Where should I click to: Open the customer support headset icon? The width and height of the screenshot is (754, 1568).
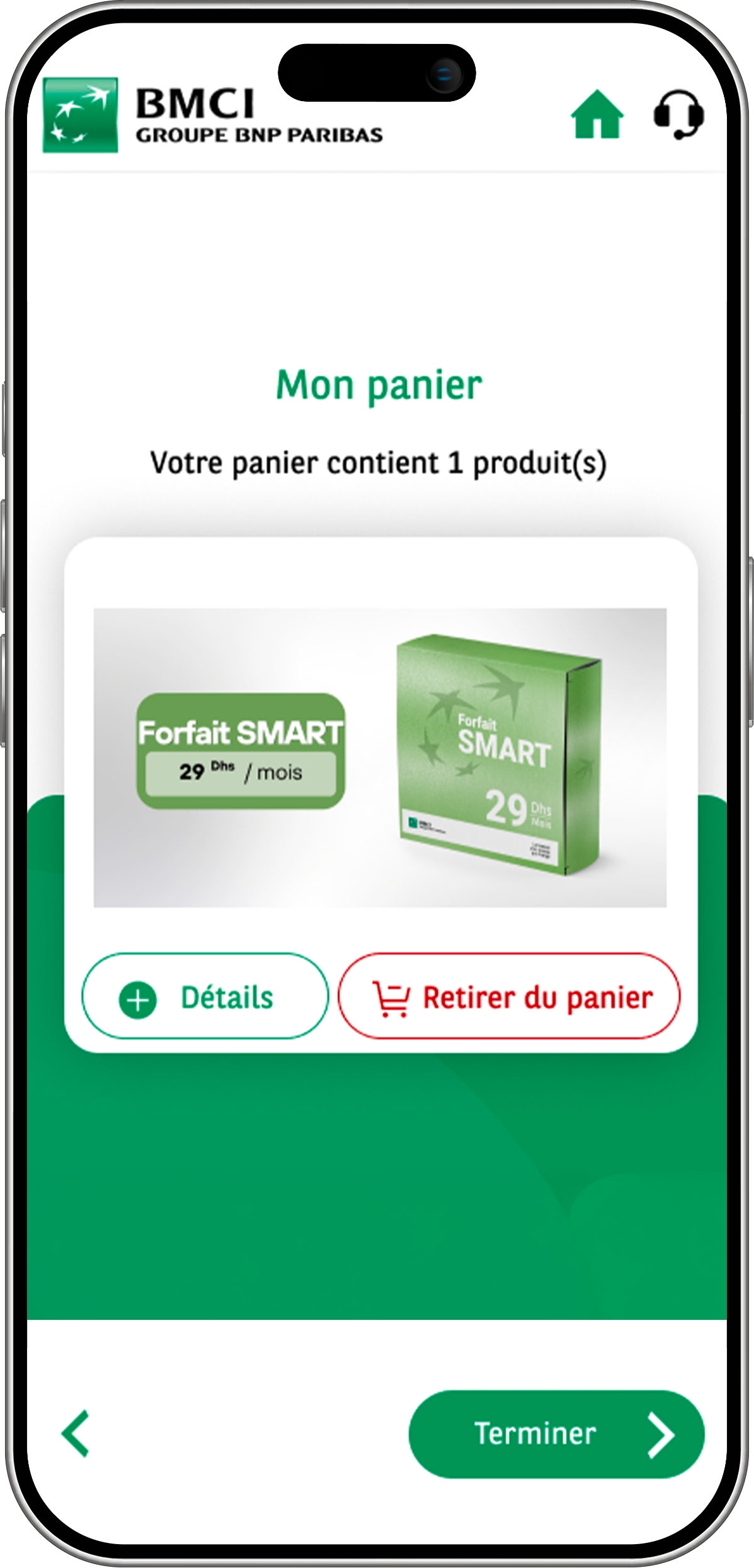pos(679,115)
